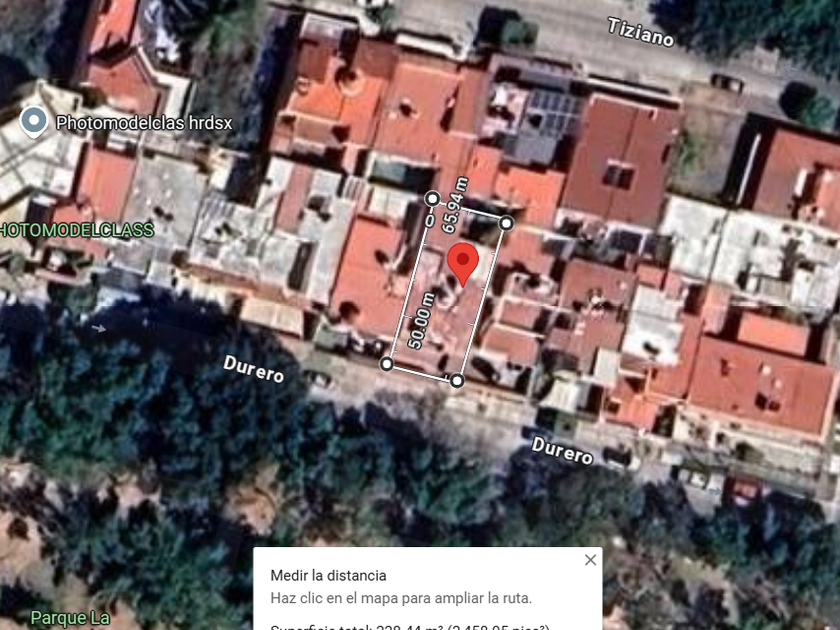Open the Photomodelclas hrdsx place marker
This screenshot has height=630, width=840.
[x=34, y=122]
